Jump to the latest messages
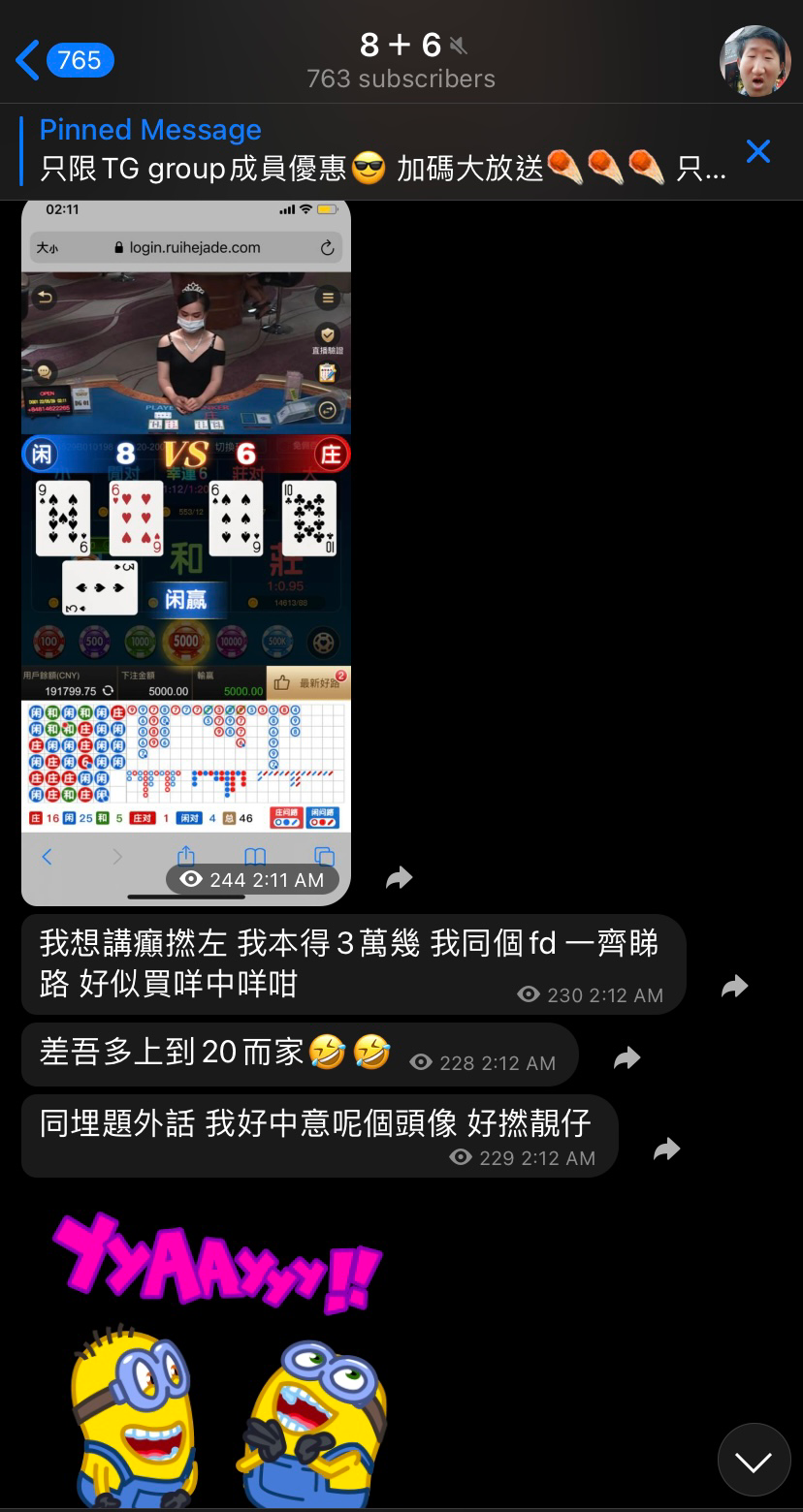This screenshot has width=803, height=1512. point(754,1460)
